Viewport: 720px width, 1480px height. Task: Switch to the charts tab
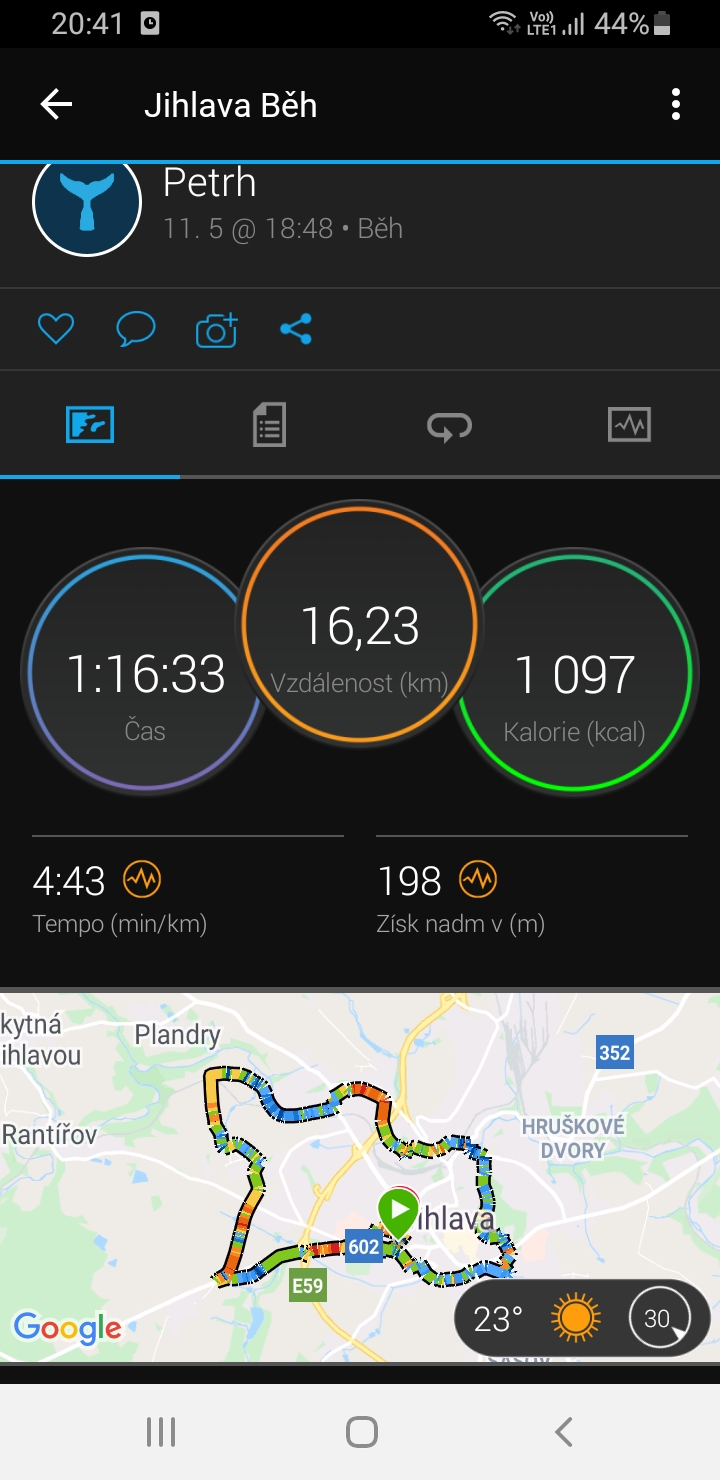click(x=629, y=425)
